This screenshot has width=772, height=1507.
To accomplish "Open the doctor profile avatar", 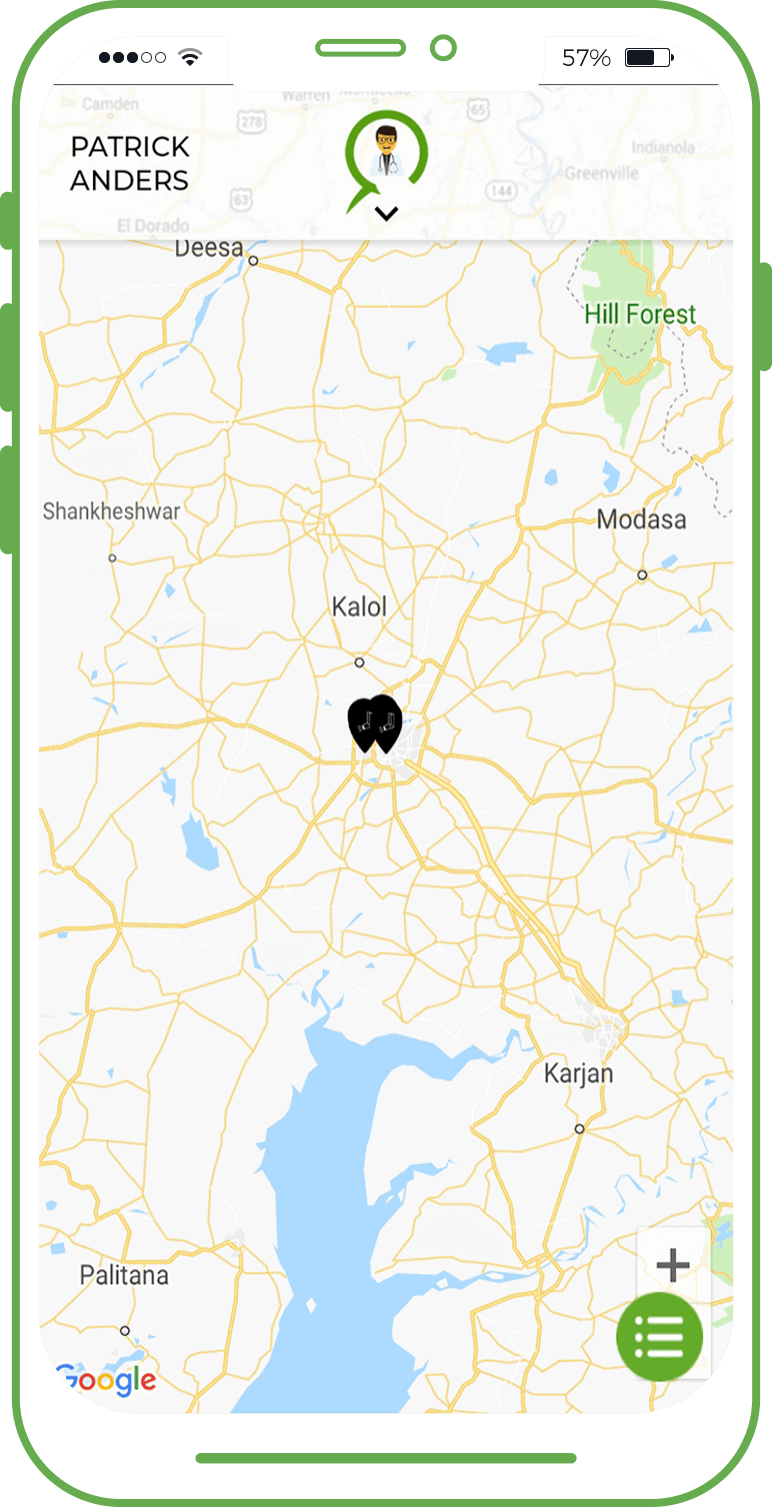I will point(386,154).
